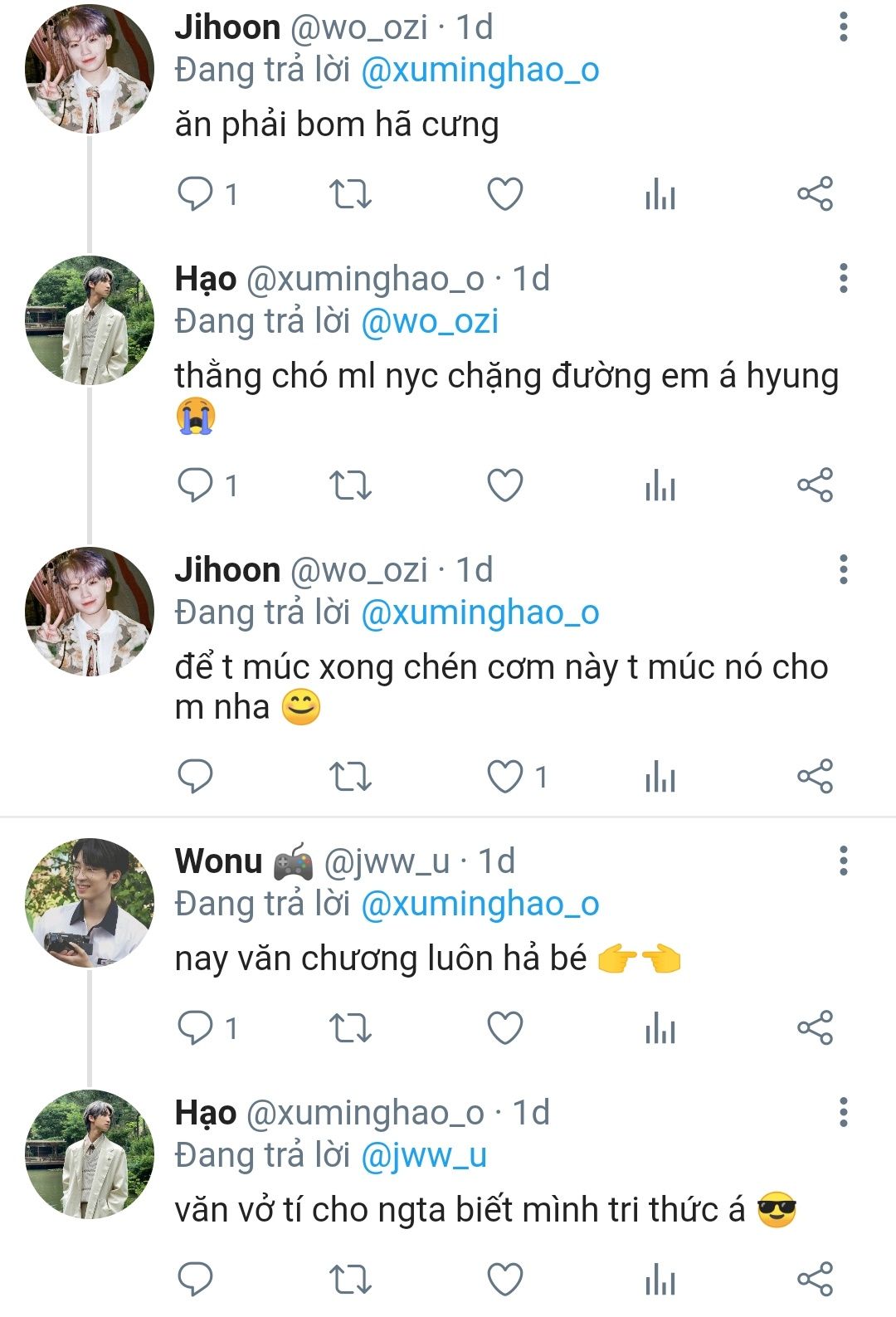View analytics for Jihoon's "để t múc" tweet
This screenshot has height=1317, width=896.
pos(660,777)
